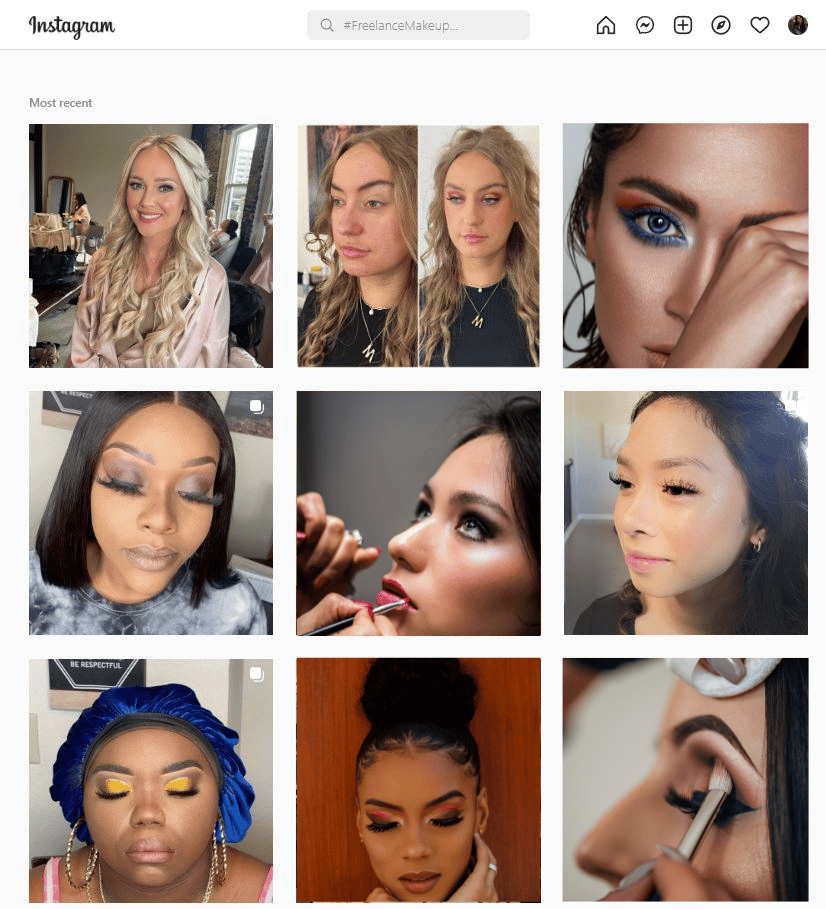Tap the #FreelanceMakeup search box
Screen dimensions: 826x909
coord(418,25)
